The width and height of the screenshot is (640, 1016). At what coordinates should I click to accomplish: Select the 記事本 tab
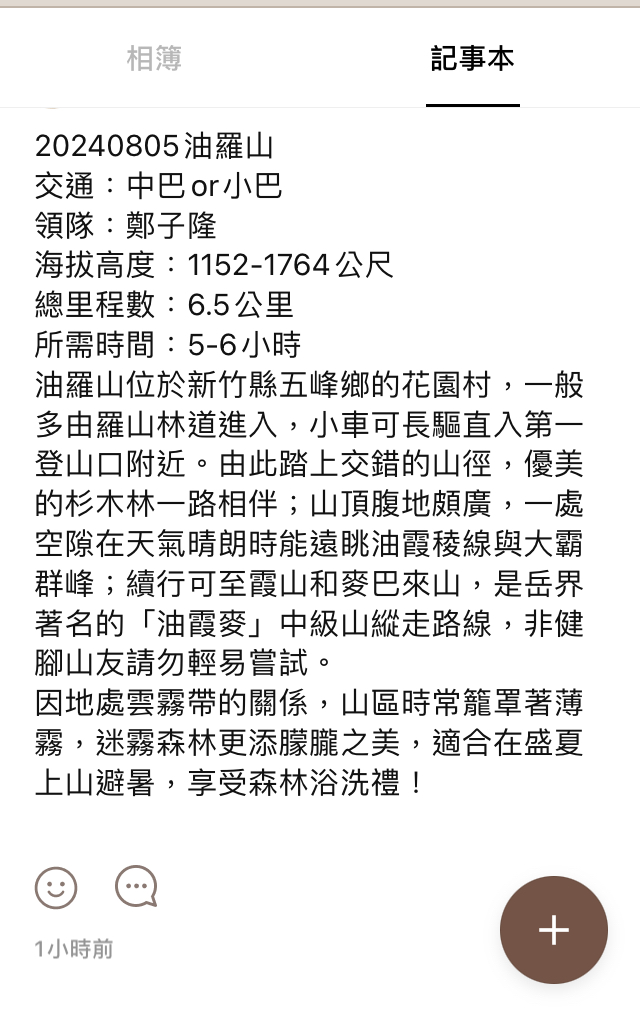point(472,59)
